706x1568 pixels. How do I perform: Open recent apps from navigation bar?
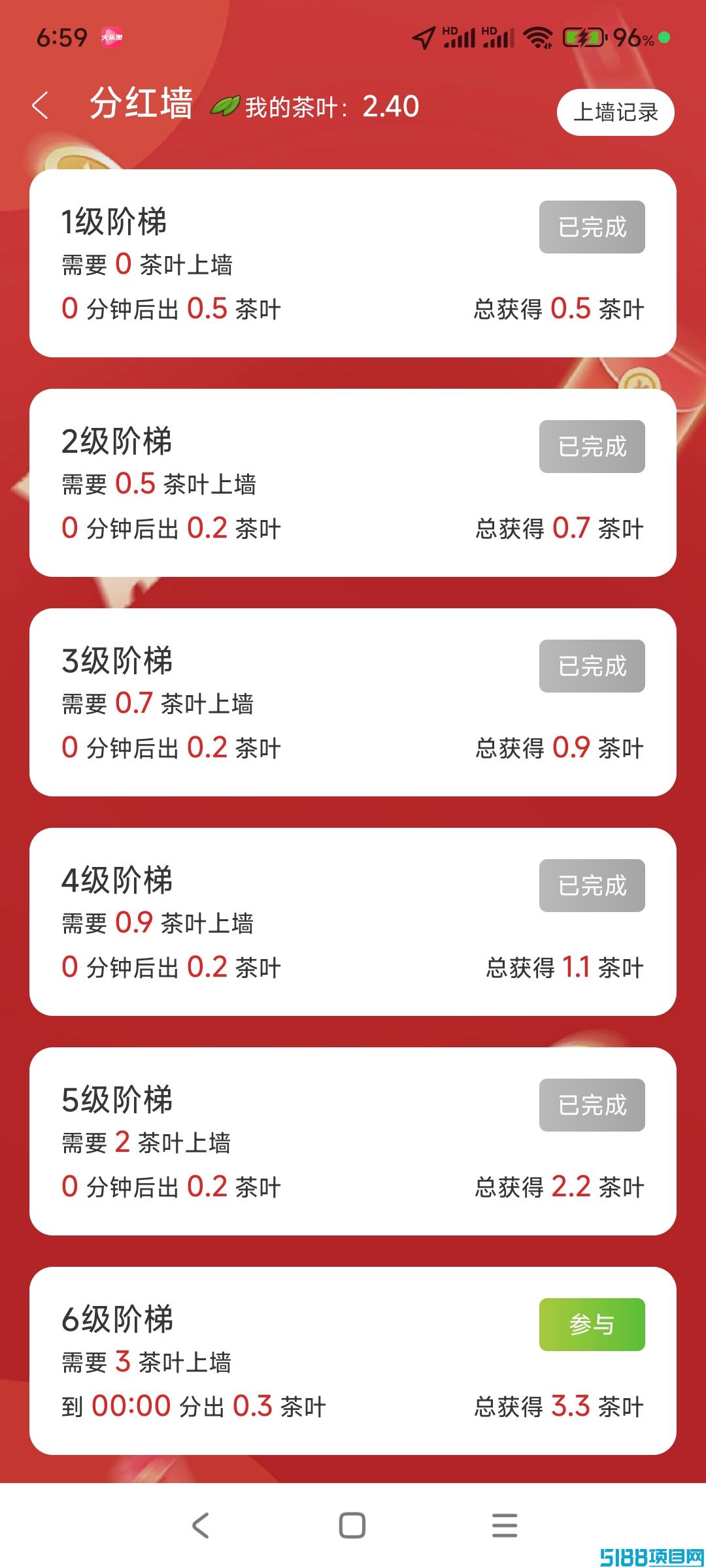click(505, 1525)
